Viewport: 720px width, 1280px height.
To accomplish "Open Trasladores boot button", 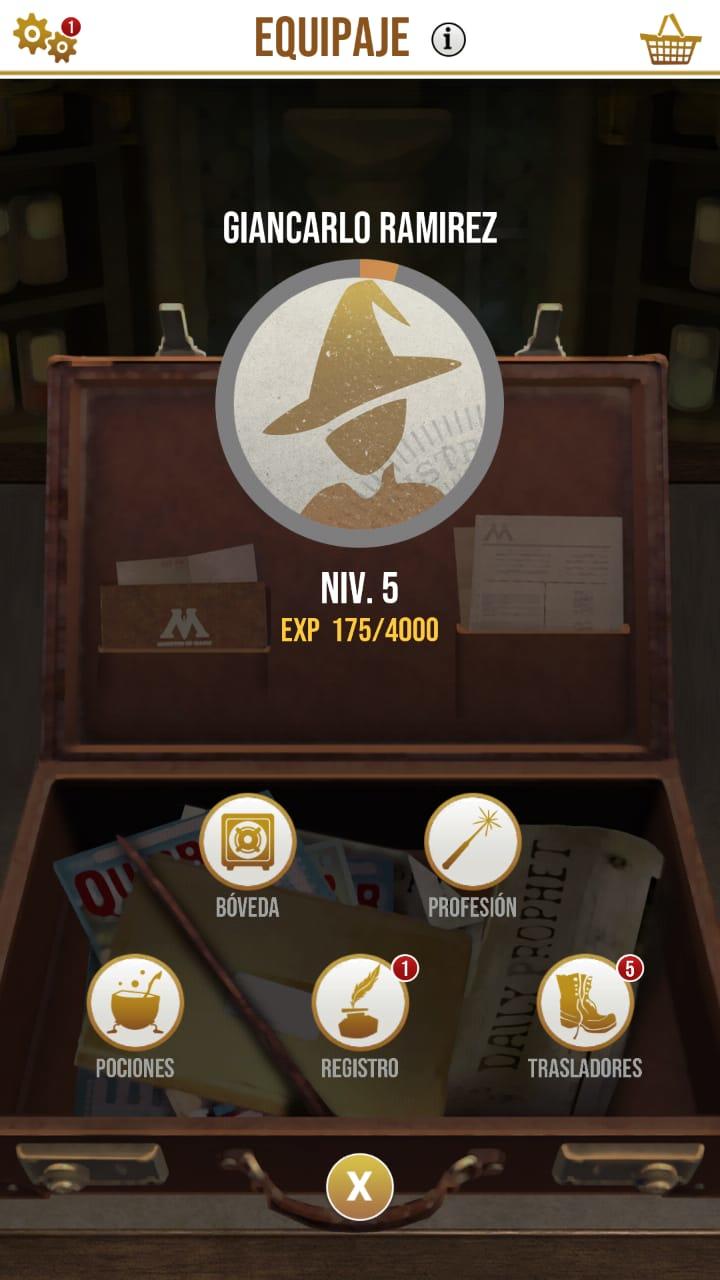I will click(x=585, y=1003).
